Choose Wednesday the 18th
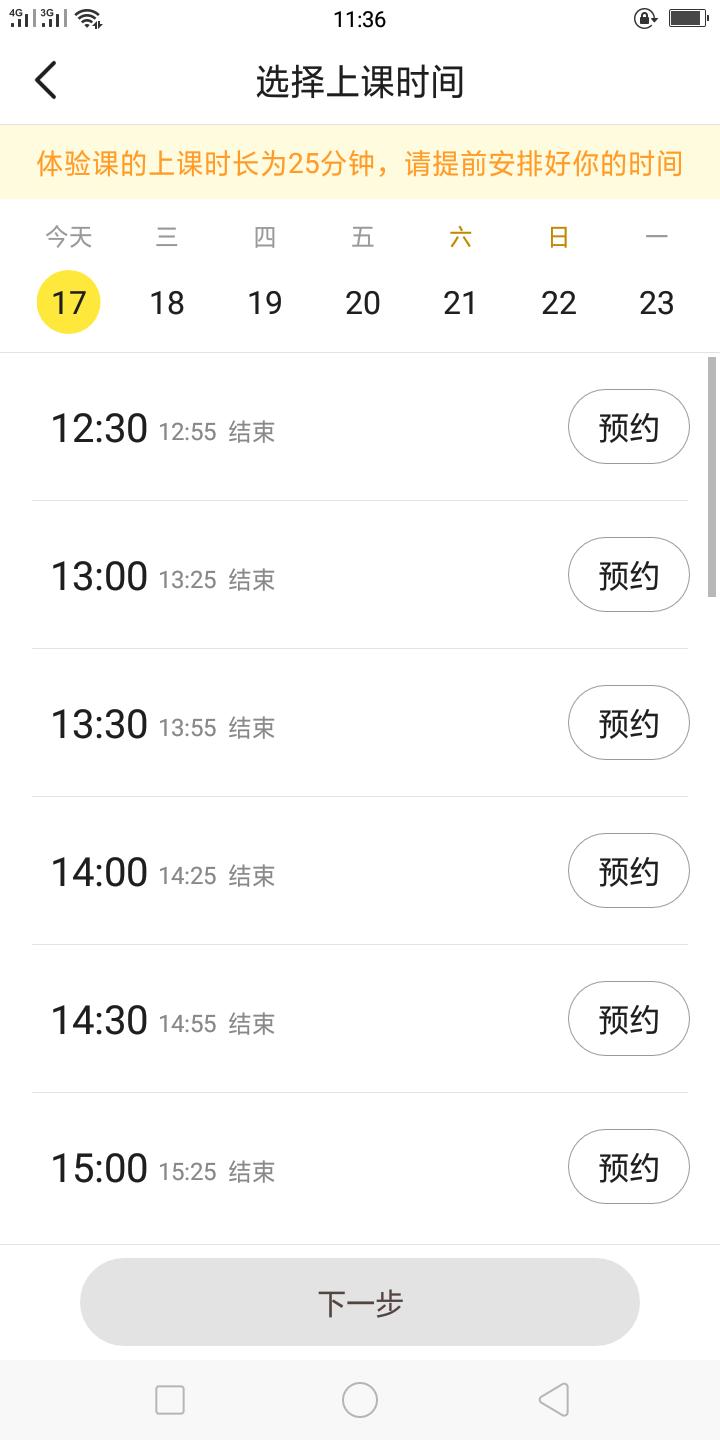This screenshot has width=720, height=1440. click(166, 302)
